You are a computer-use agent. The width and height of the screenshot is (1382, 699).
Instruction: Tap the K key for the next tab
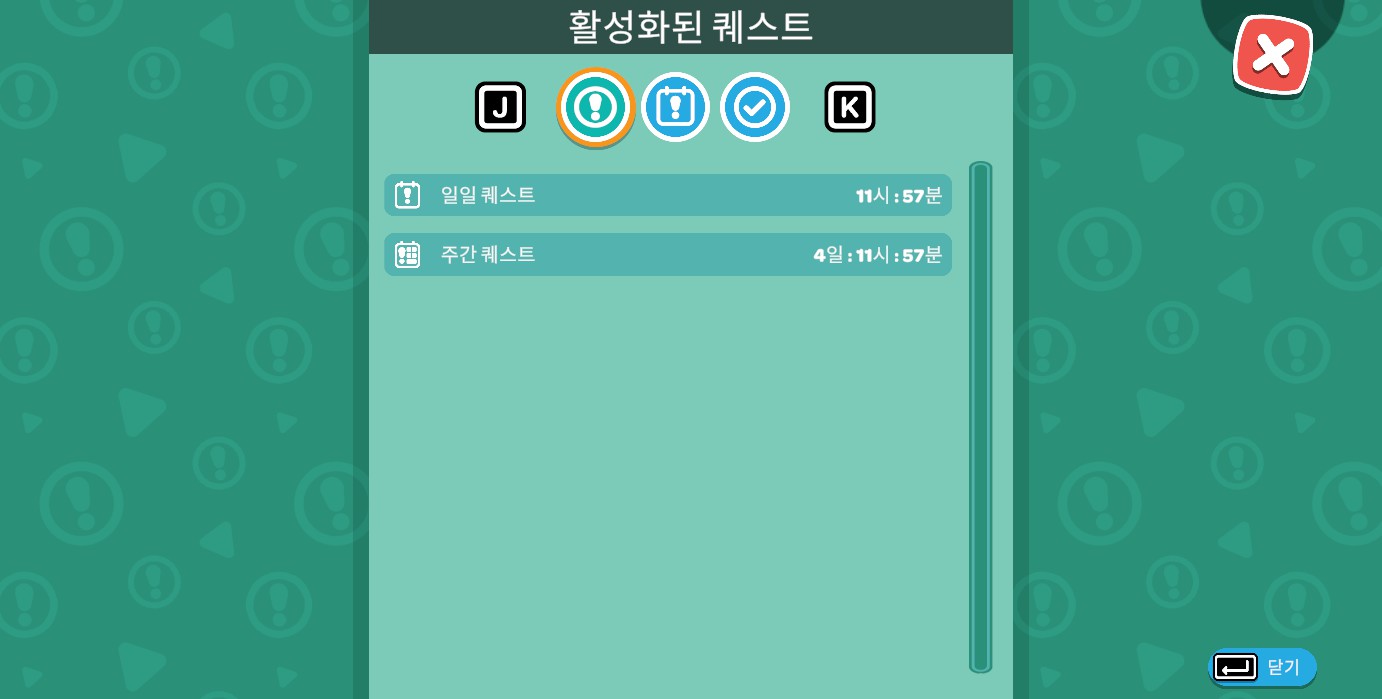849,107
